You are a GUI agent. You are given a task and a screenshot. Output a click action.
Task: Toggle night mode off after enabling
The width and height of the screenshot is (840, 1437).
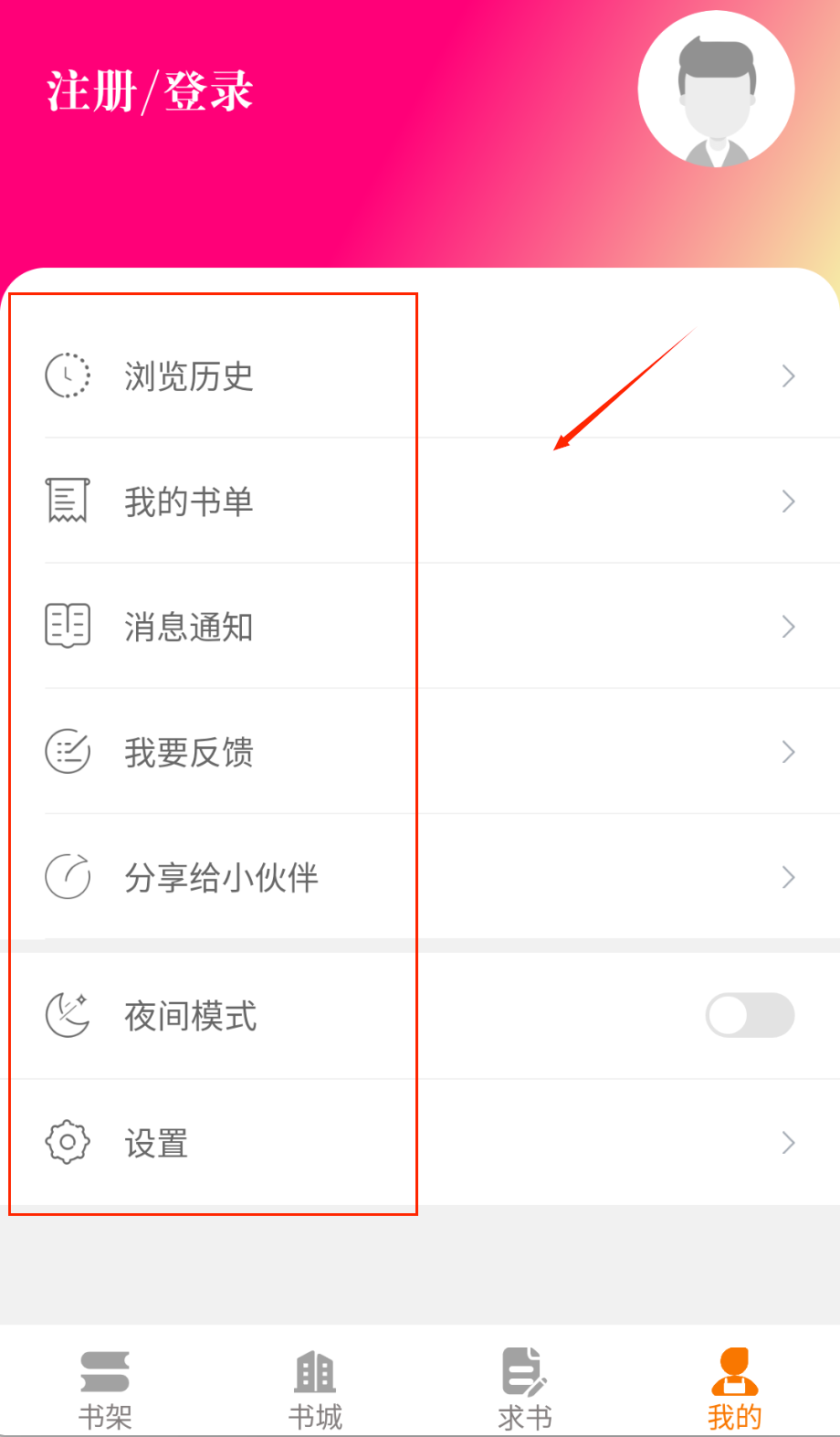750,1015
